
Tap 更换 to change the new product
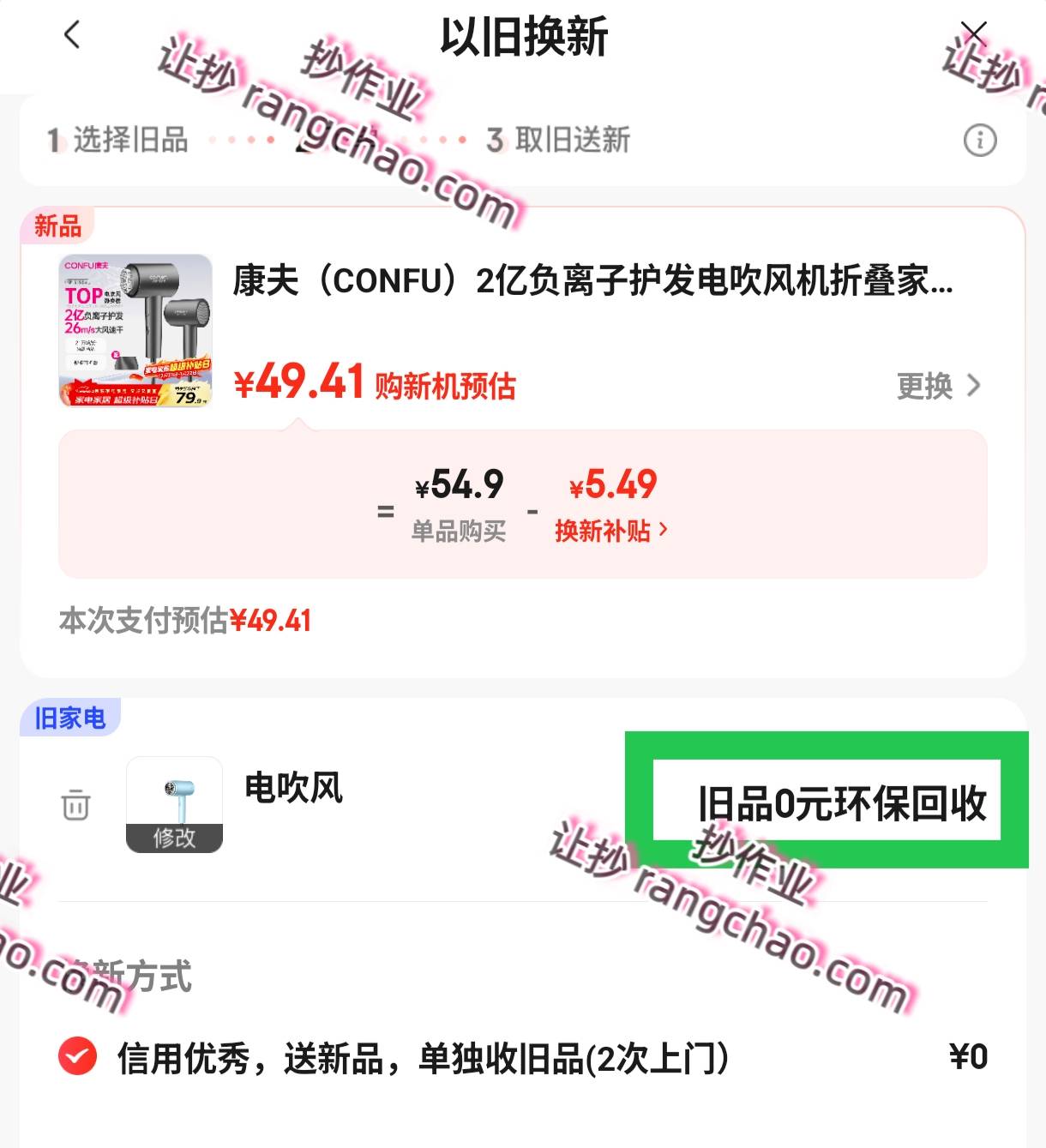pos(938,386)
